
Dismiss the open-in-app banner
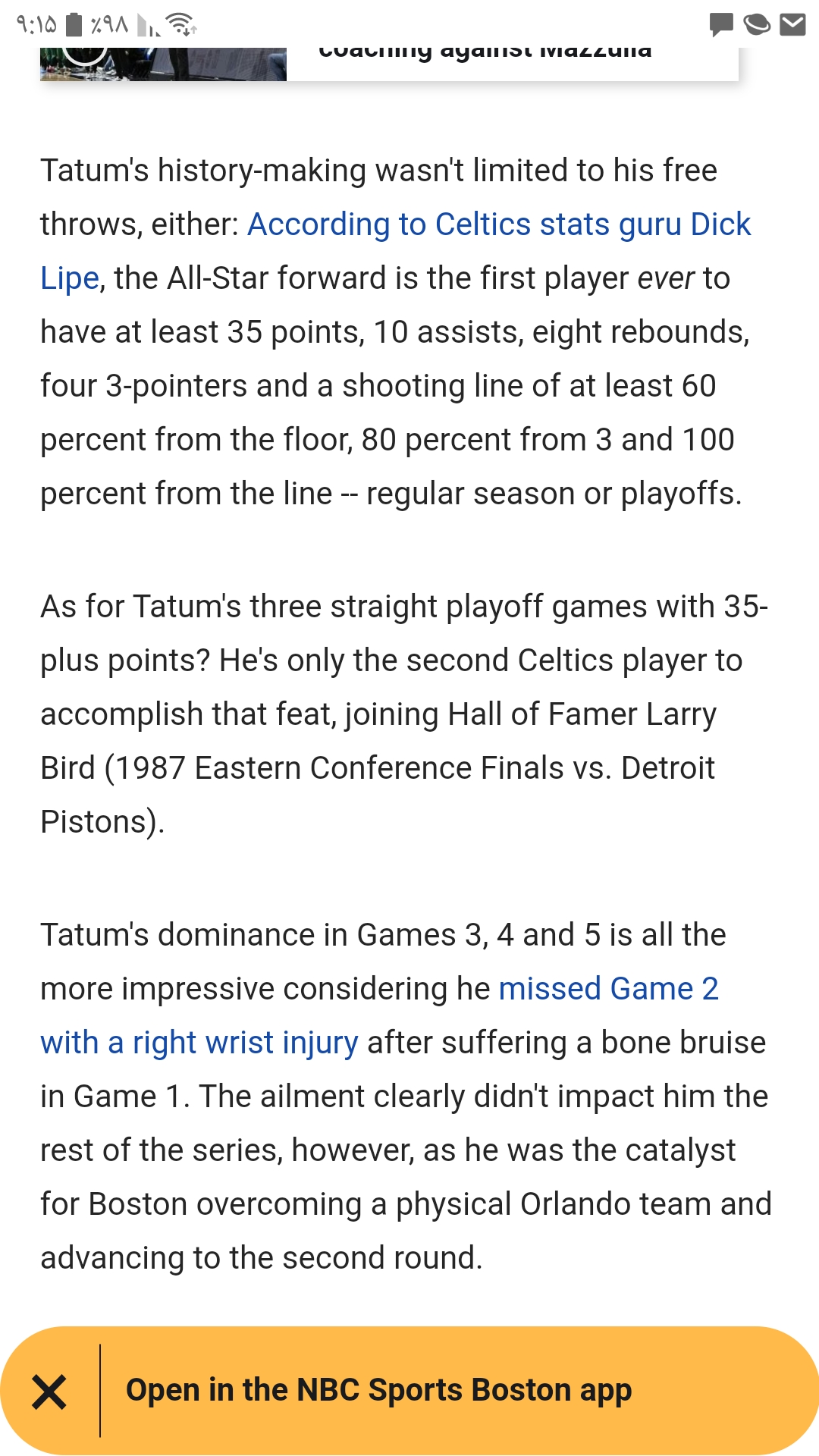[x=49, y=1392]
